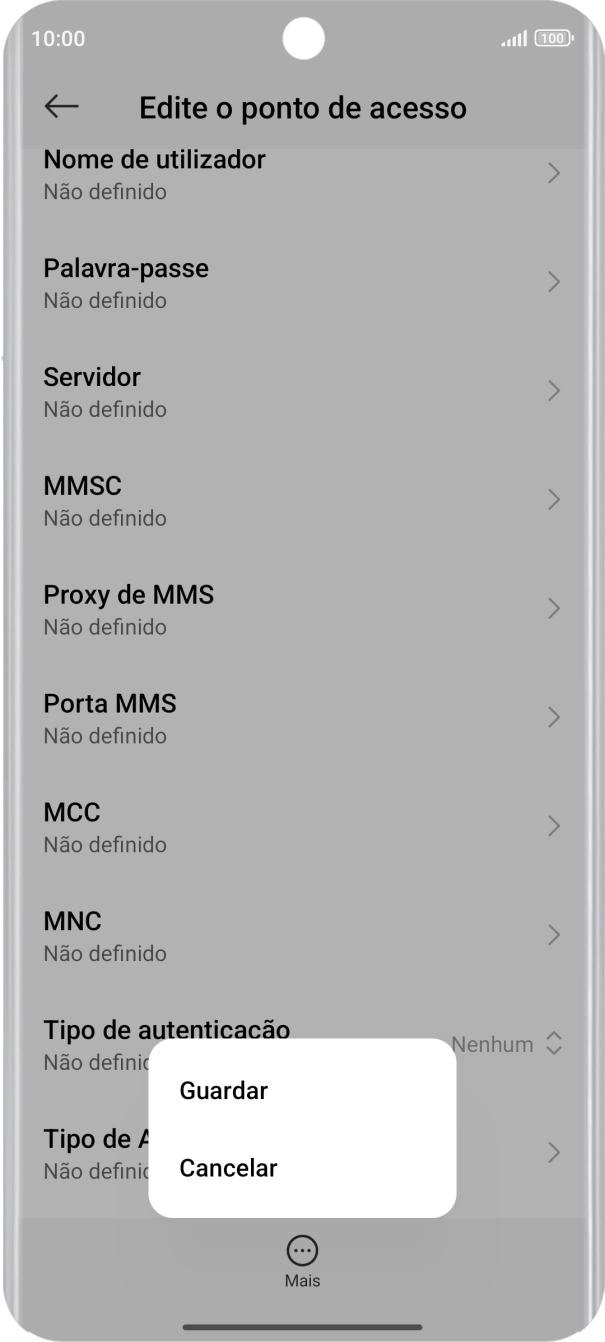This screenshot has height=1342, width=605.
Task: Open the MMSC setting
Action: pos(300,501)
